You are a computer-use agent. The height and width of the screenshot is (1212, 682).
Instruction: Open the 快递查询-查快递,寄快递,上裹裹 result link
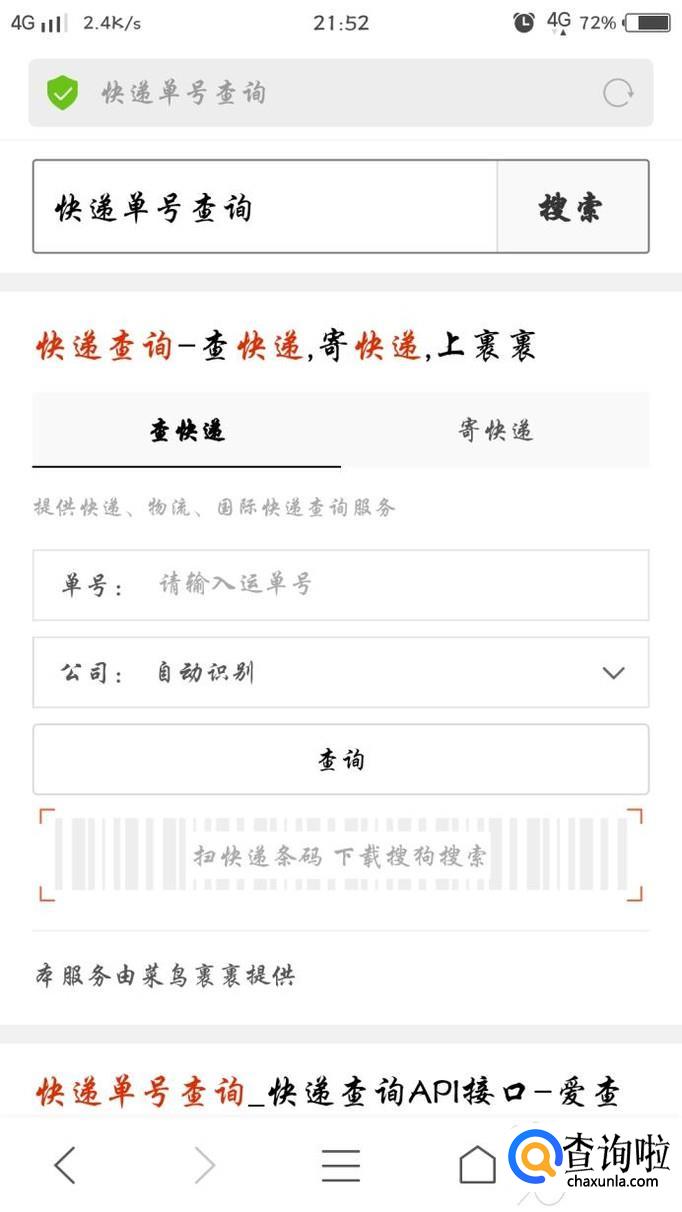(286, 347)
